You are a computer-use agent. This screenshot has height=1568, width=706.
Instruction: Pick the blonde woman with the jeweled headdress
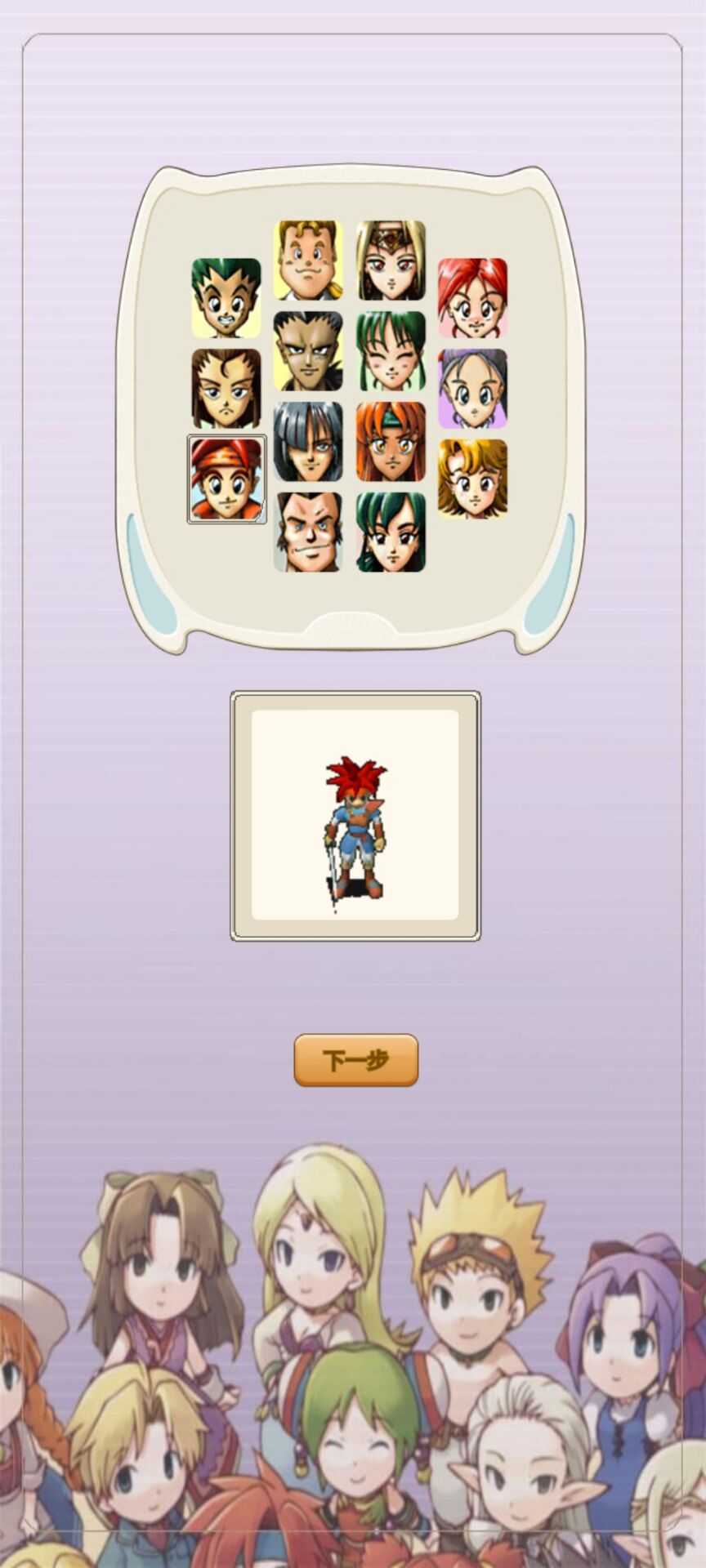coord(391,260)
